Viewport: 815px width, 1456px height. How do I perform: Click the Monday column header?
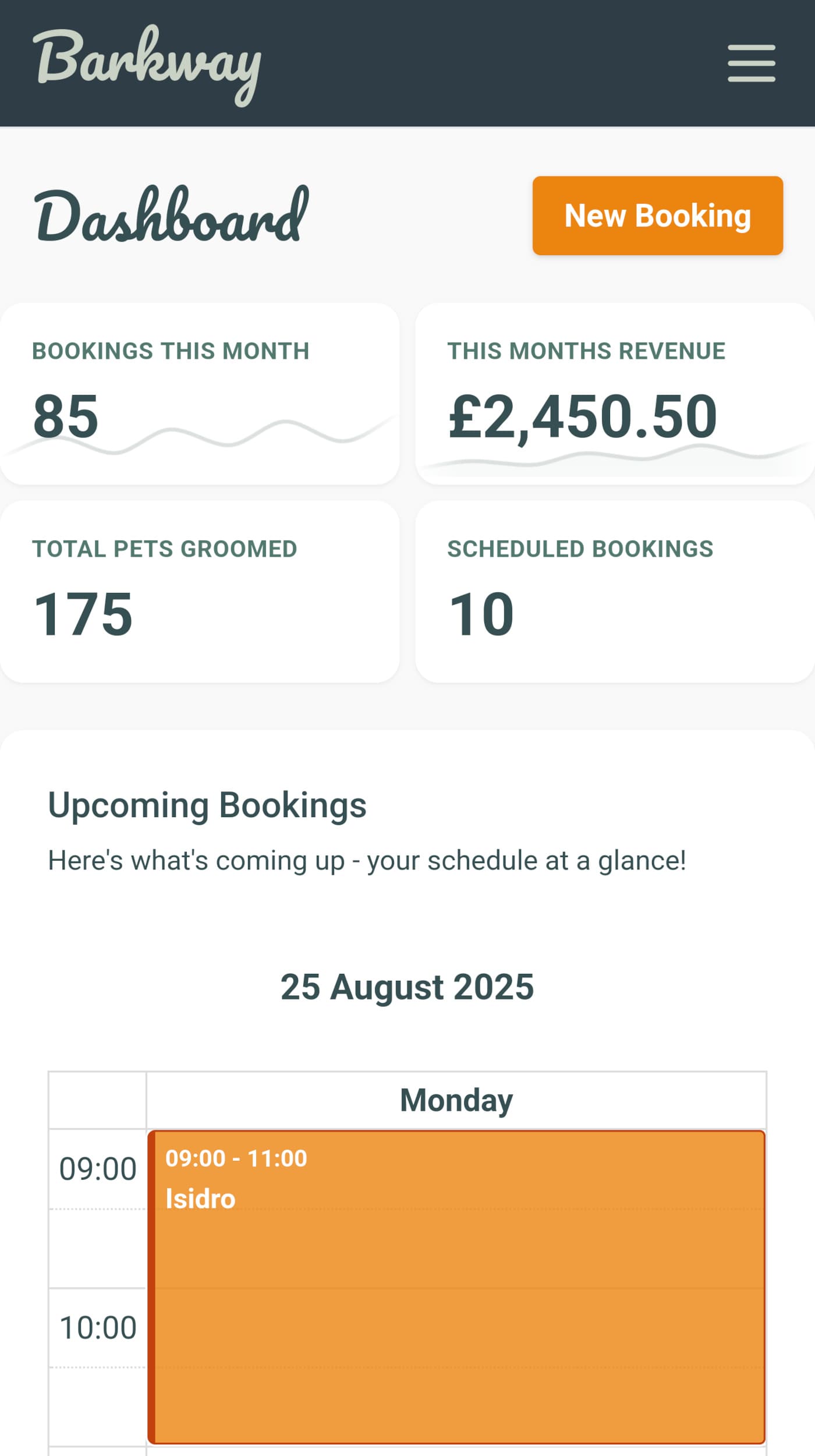coord(457,1098)
